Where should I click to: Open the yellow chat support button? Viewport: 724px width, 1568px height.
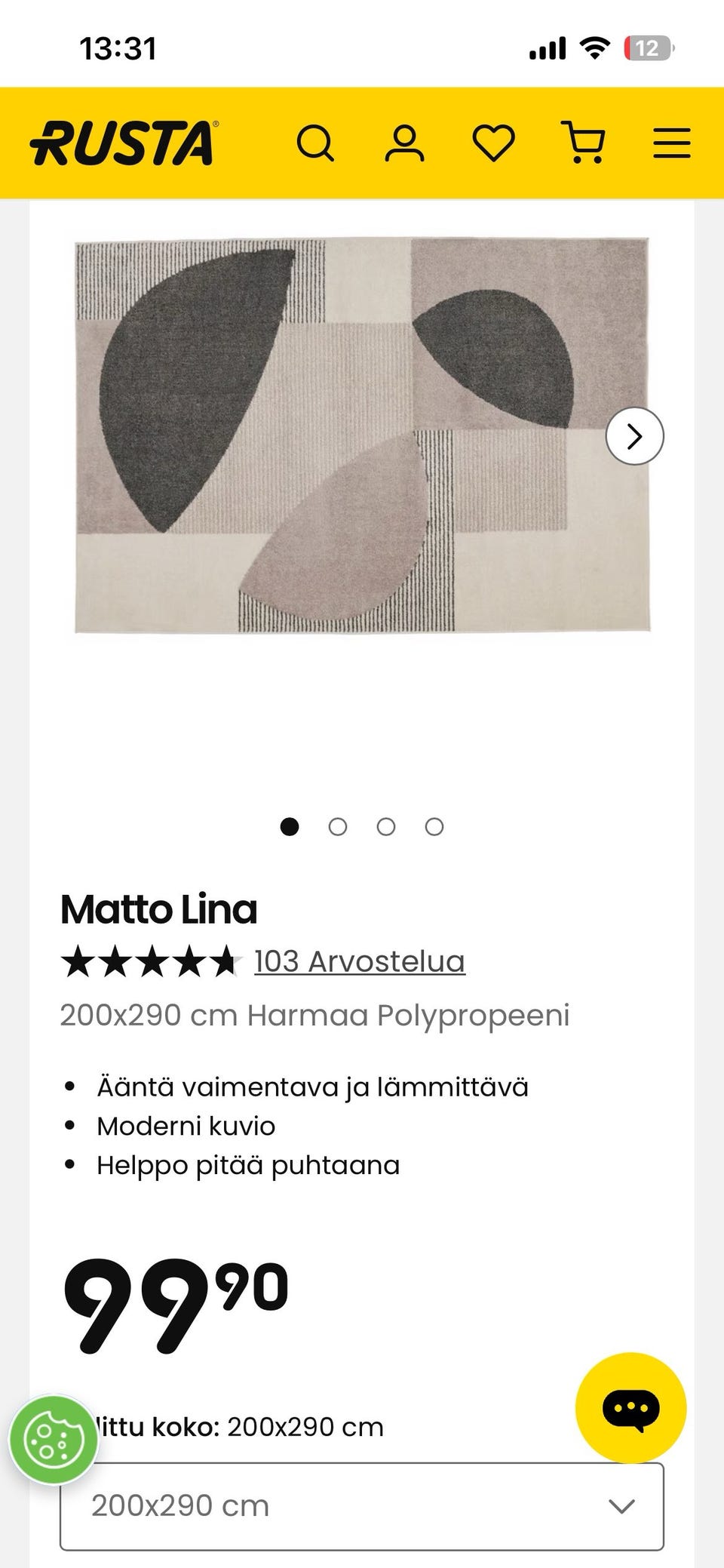631,1408
